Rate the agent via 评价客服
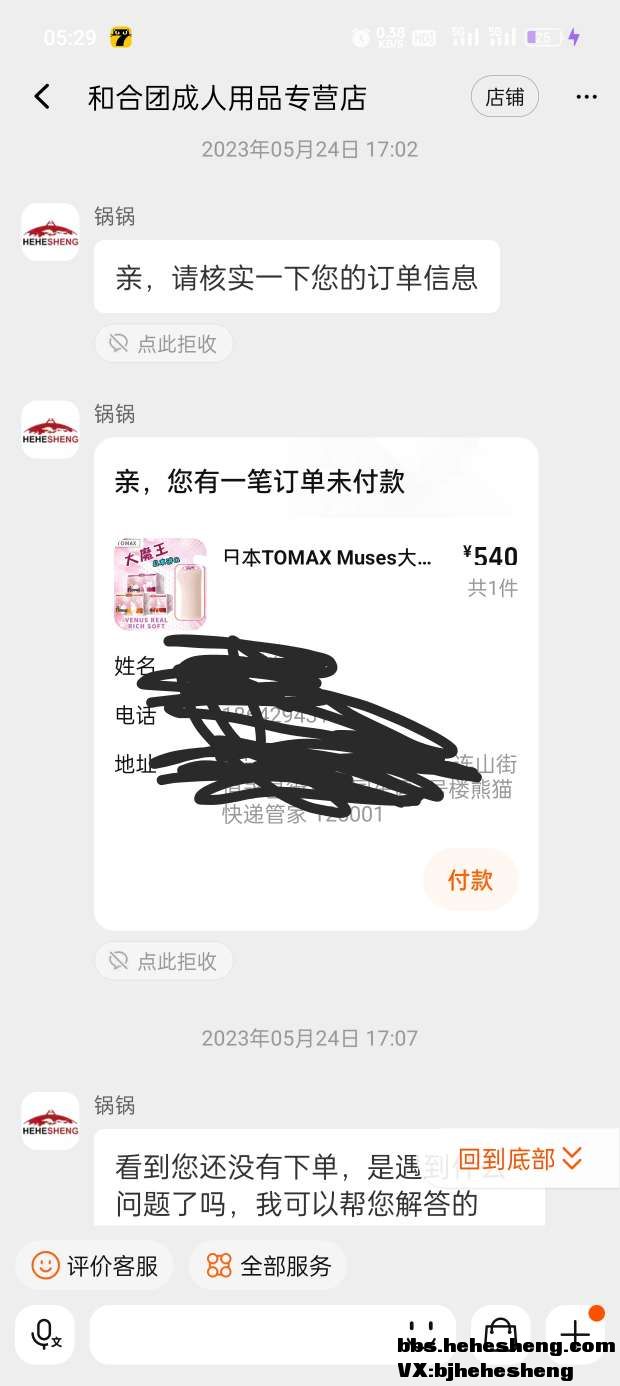The image size is (620, 1386). (x=95, y=1266)
